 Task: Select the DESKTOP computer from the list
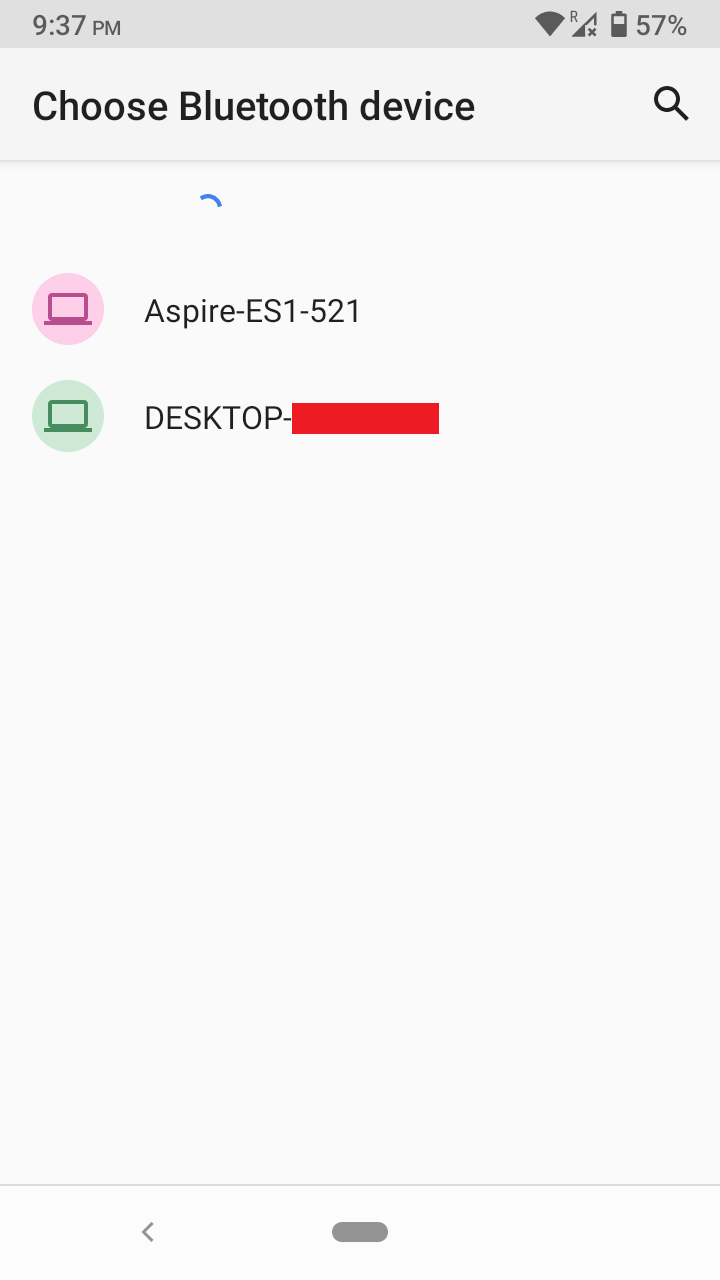(290, 417)
